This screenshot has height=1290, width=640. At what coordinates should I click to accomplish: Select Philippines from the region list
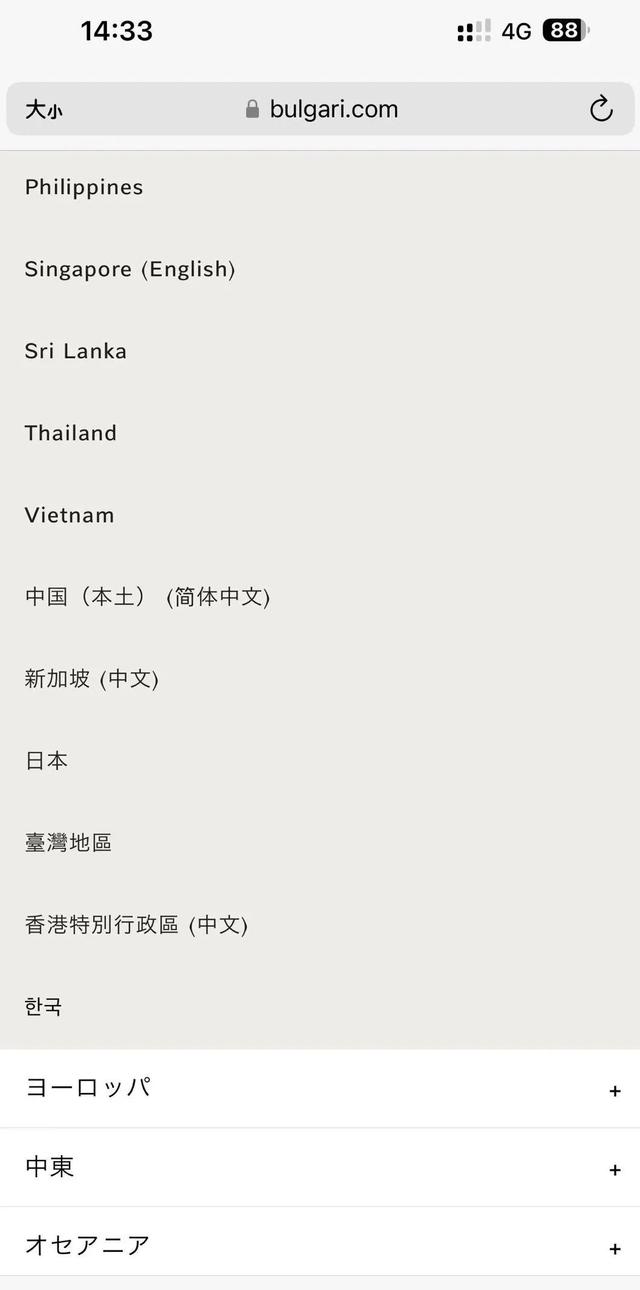84,187
